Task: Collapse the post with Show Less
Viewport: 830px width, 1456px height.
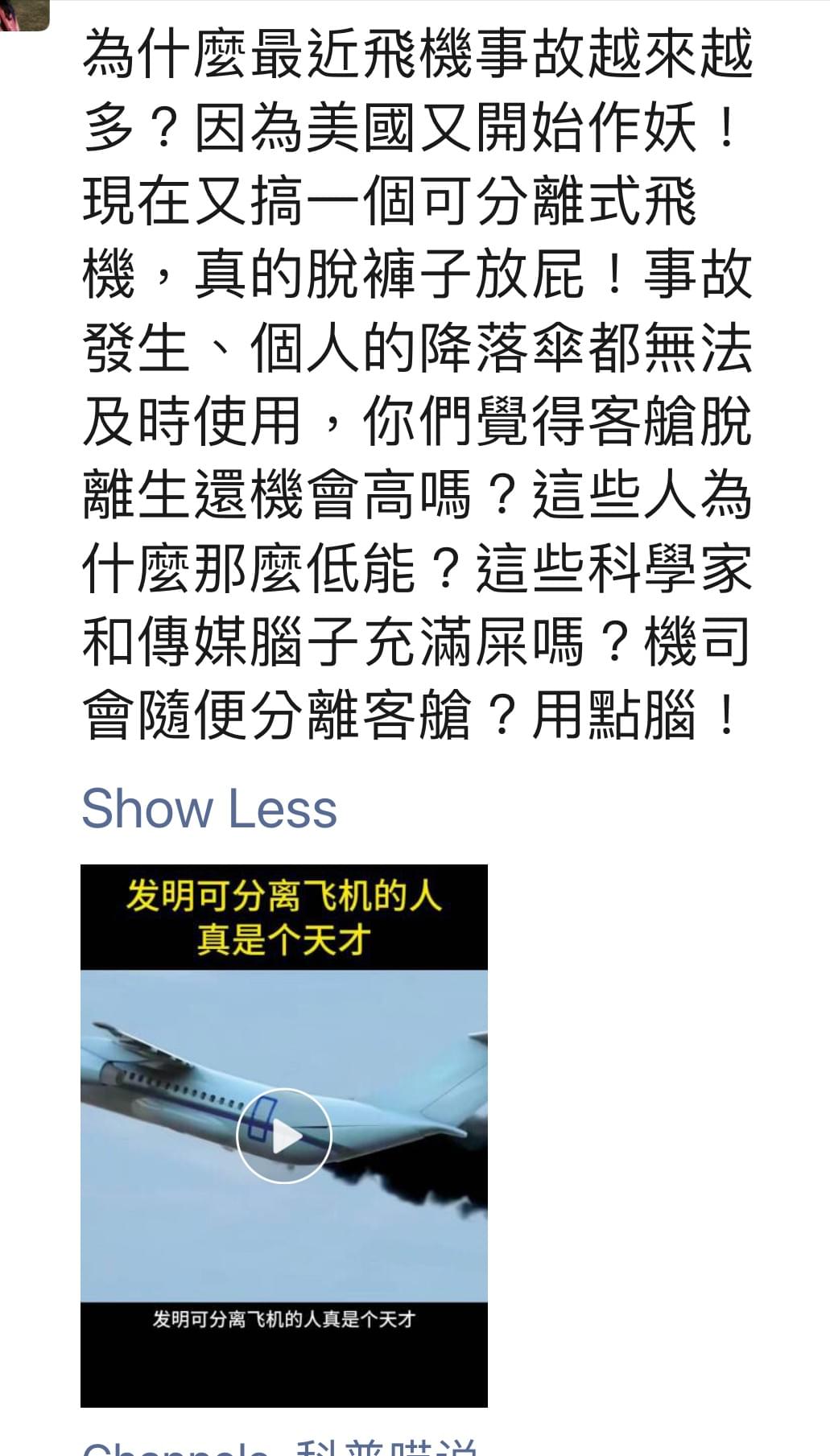Action: pyautogui.click(x=209, y=809)
